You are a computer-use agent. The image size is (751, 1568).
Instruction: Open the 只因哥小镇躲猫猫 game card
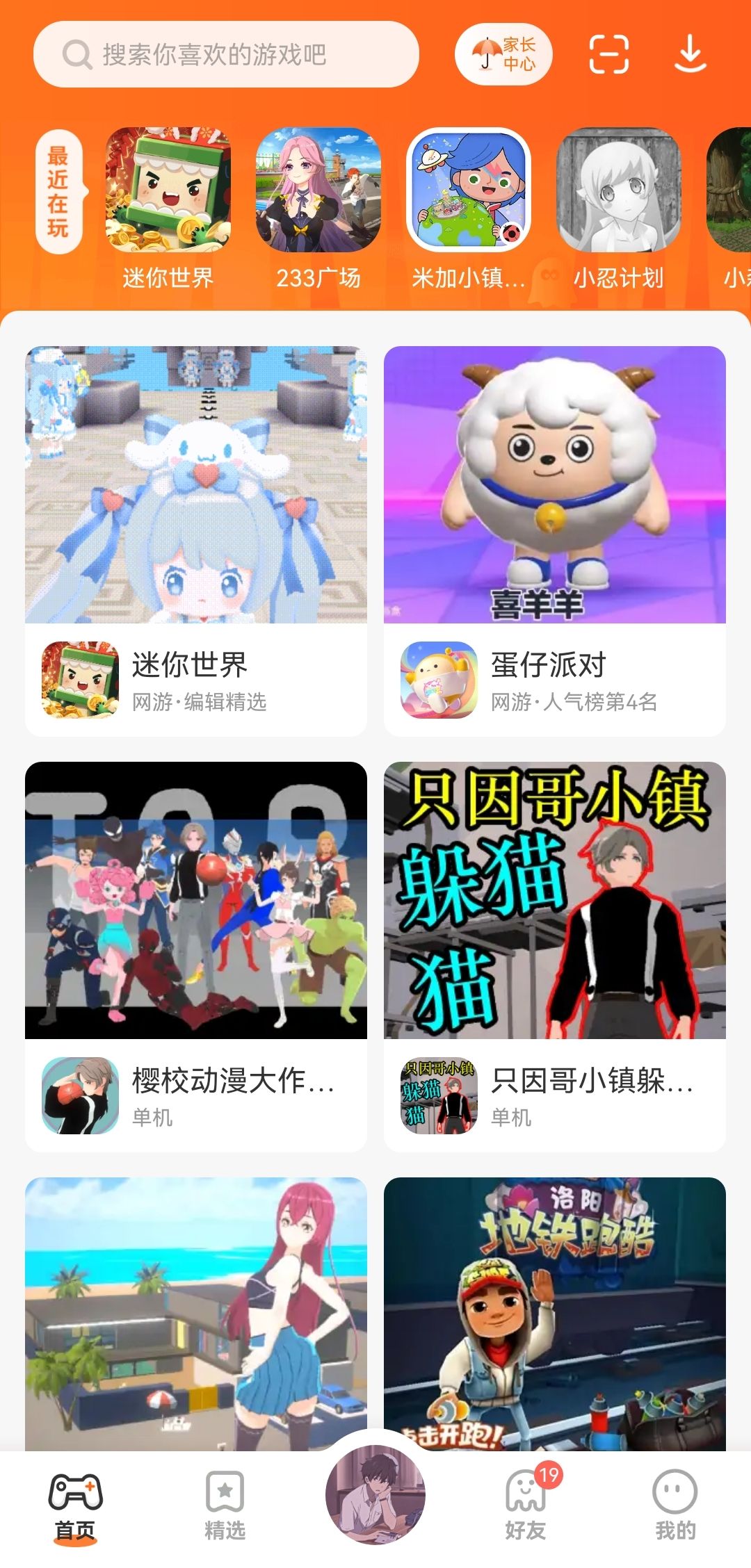pos(555,956)
